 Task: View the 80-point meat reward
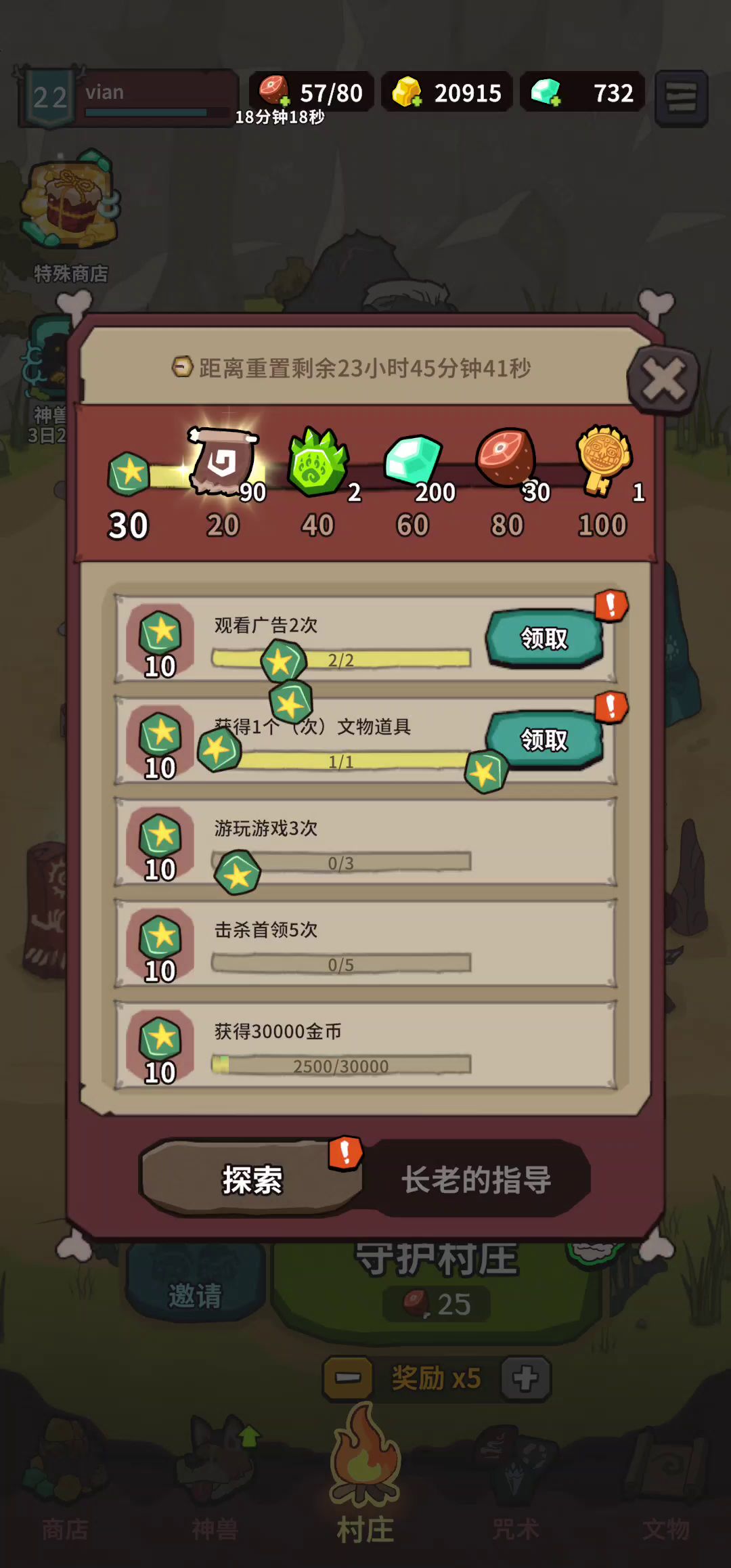[506, 459]
